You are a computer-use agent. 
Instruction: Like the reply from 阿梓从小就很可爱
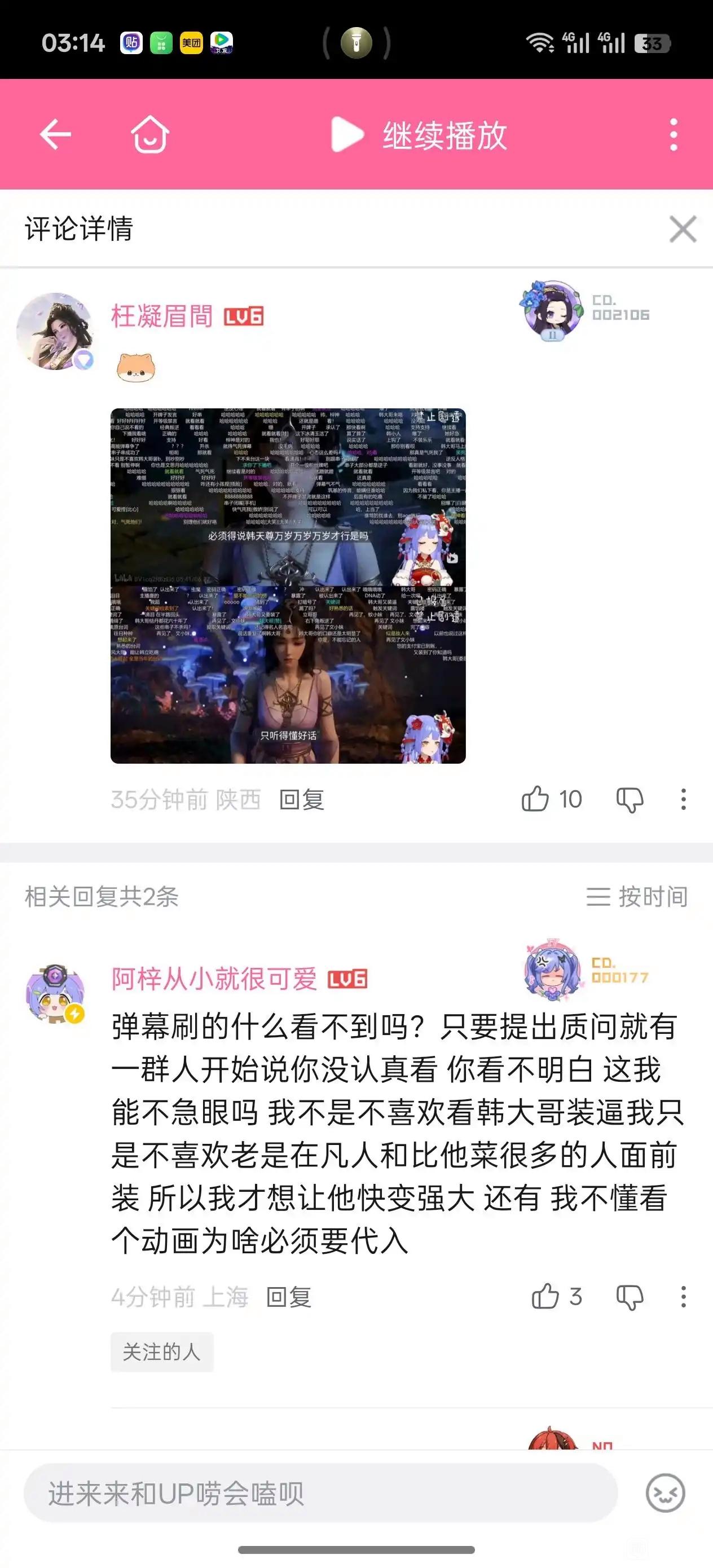[x=545, y=1297]
